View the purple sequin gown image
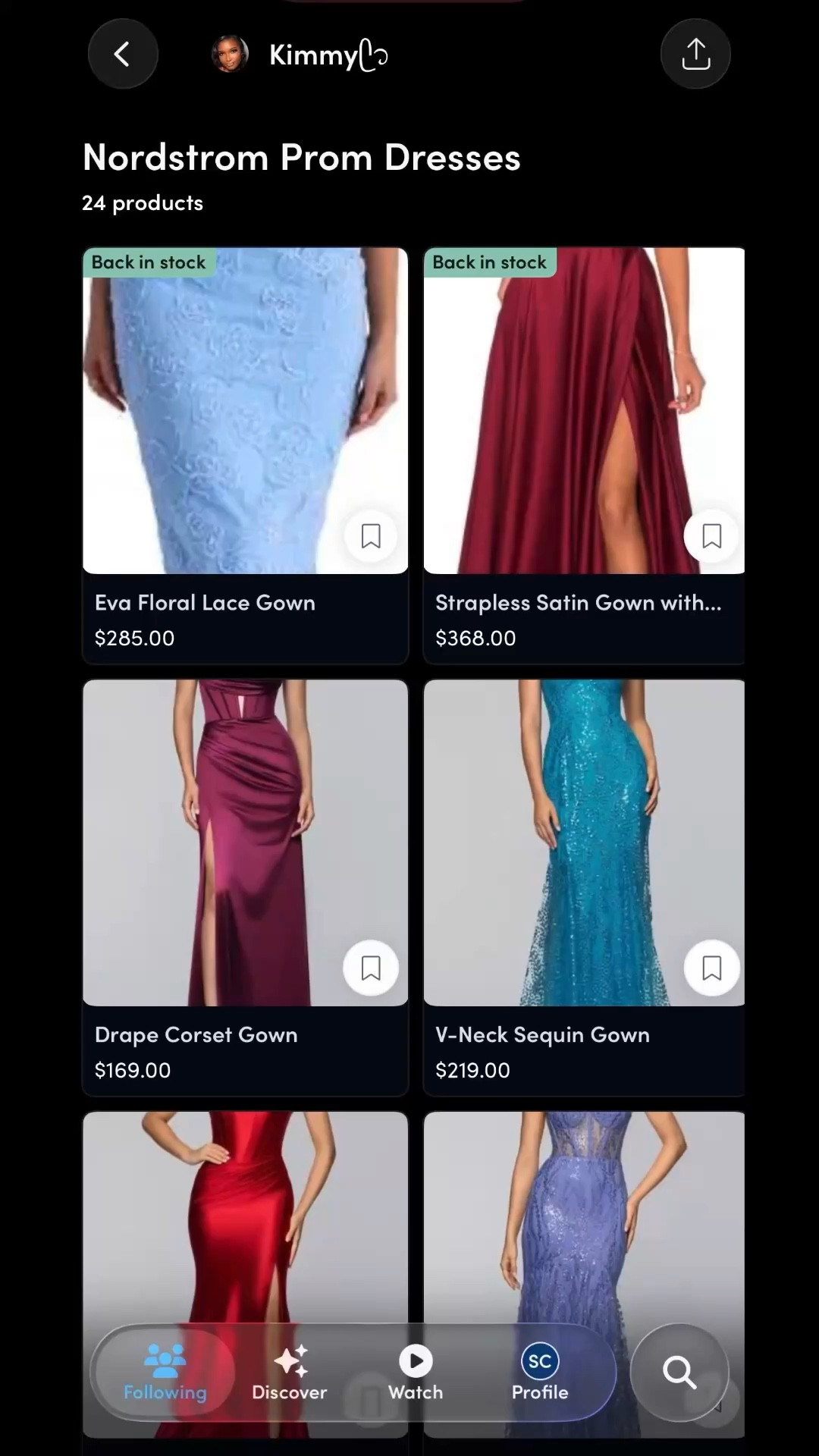The height and width of the screenshot is (1456, 819). pyautogui.click(x=584, y=1213)
